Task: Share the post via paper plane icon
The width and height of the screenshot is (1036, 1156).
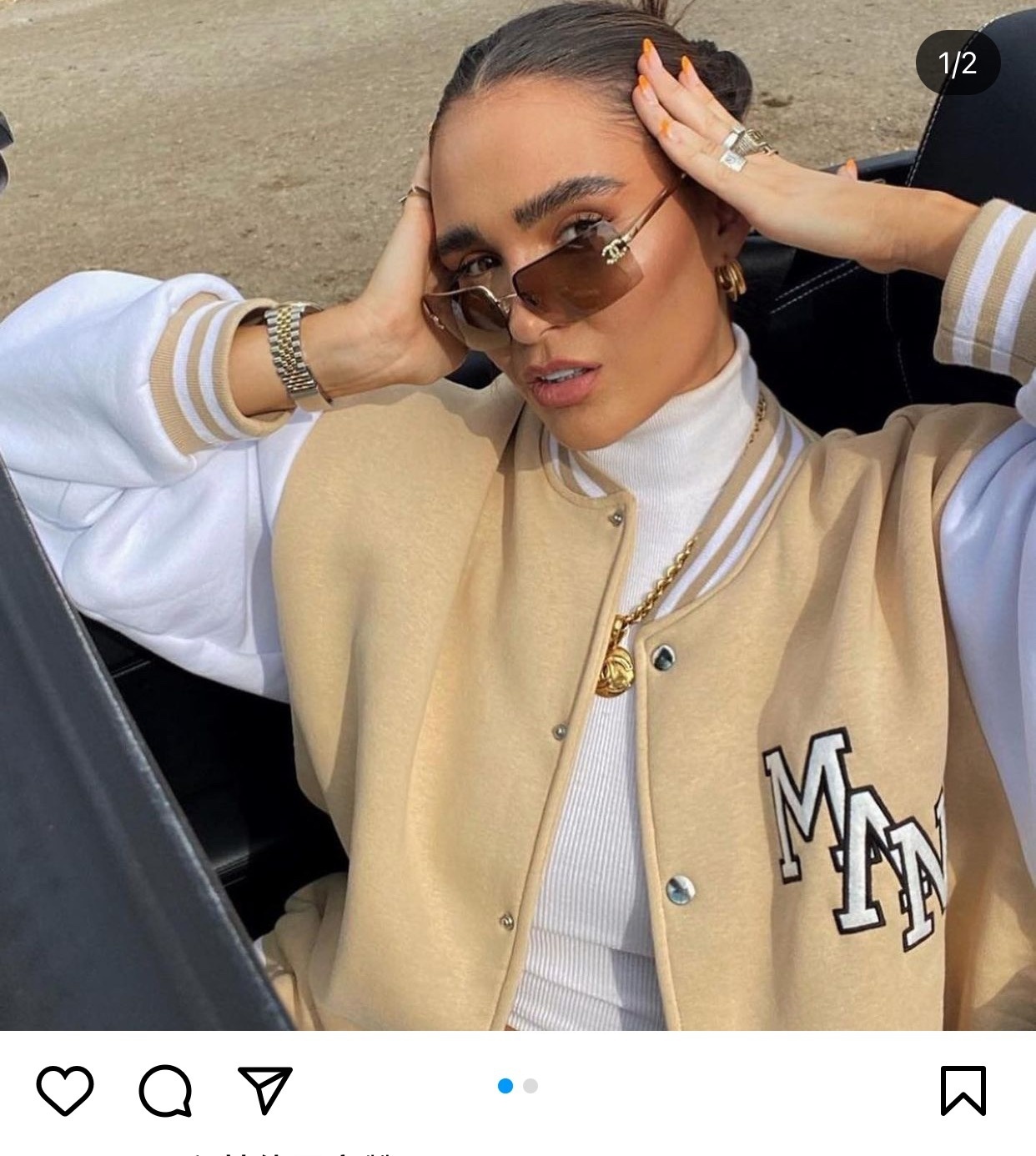Action: 265,1088
